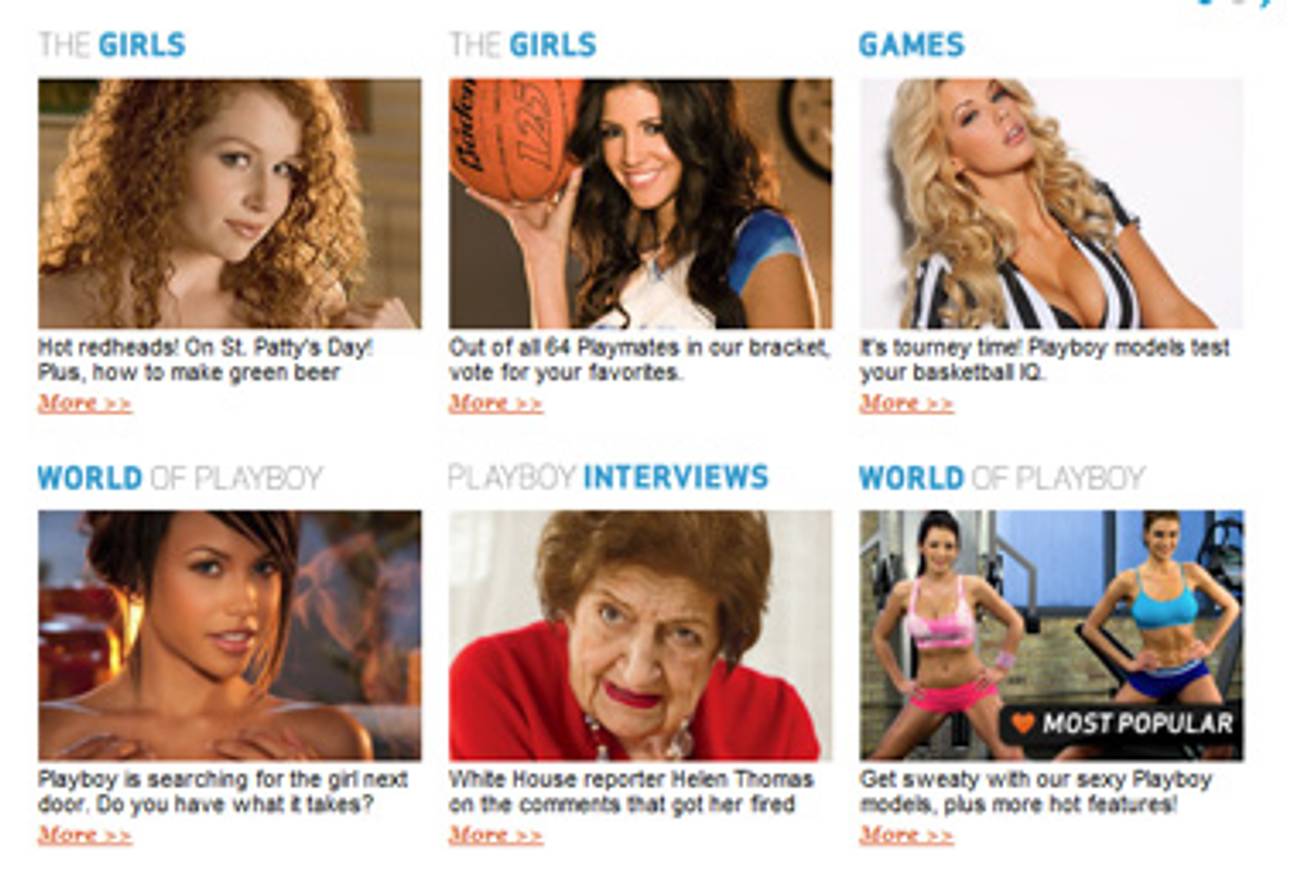This screenshot has height=872, width=1300.
Task: Open More link under basketball IQ game
Action: click(906, 404)
